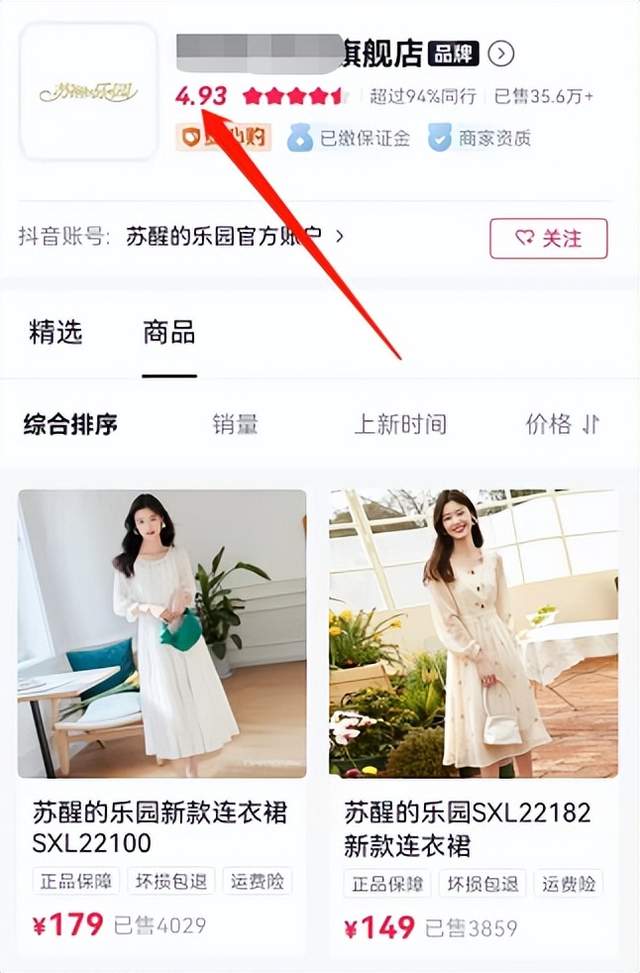Sort by 上新时间

tap(400, 424)
